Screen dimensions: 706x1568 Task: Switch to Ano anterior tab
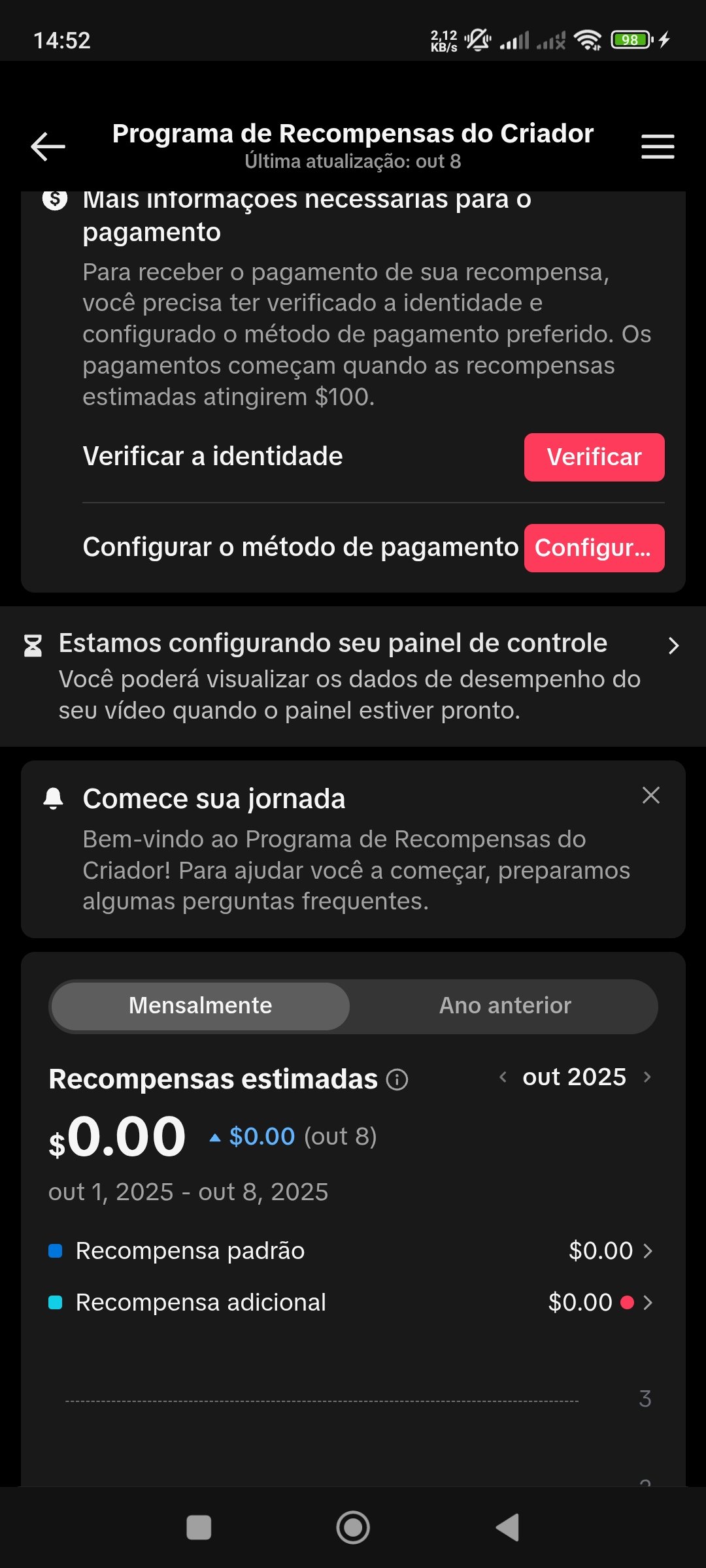tap(505, 1005)
